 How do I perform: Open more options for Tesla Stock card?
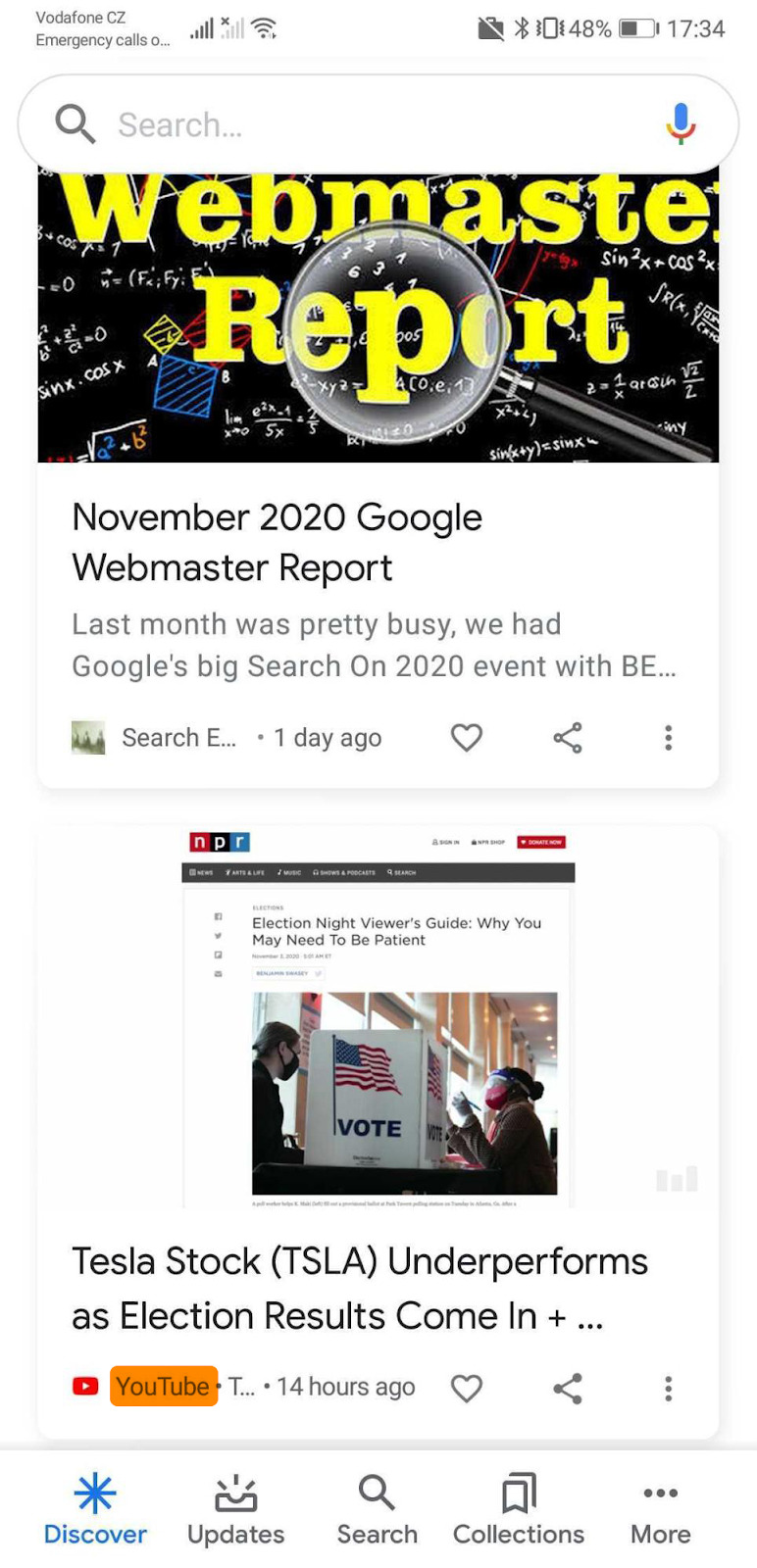click(668, 1387)
